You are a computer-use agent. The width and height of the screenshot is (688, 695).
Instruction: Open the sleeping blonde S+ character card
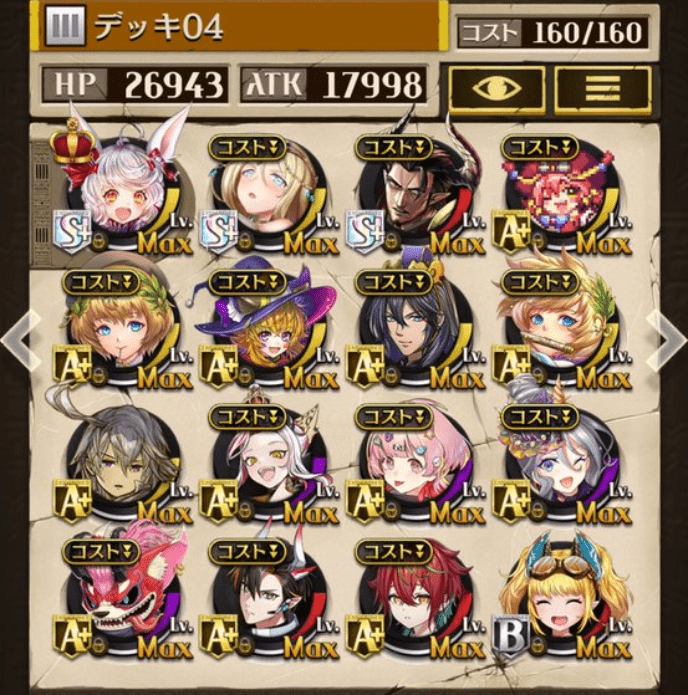(x=263, y=193)
